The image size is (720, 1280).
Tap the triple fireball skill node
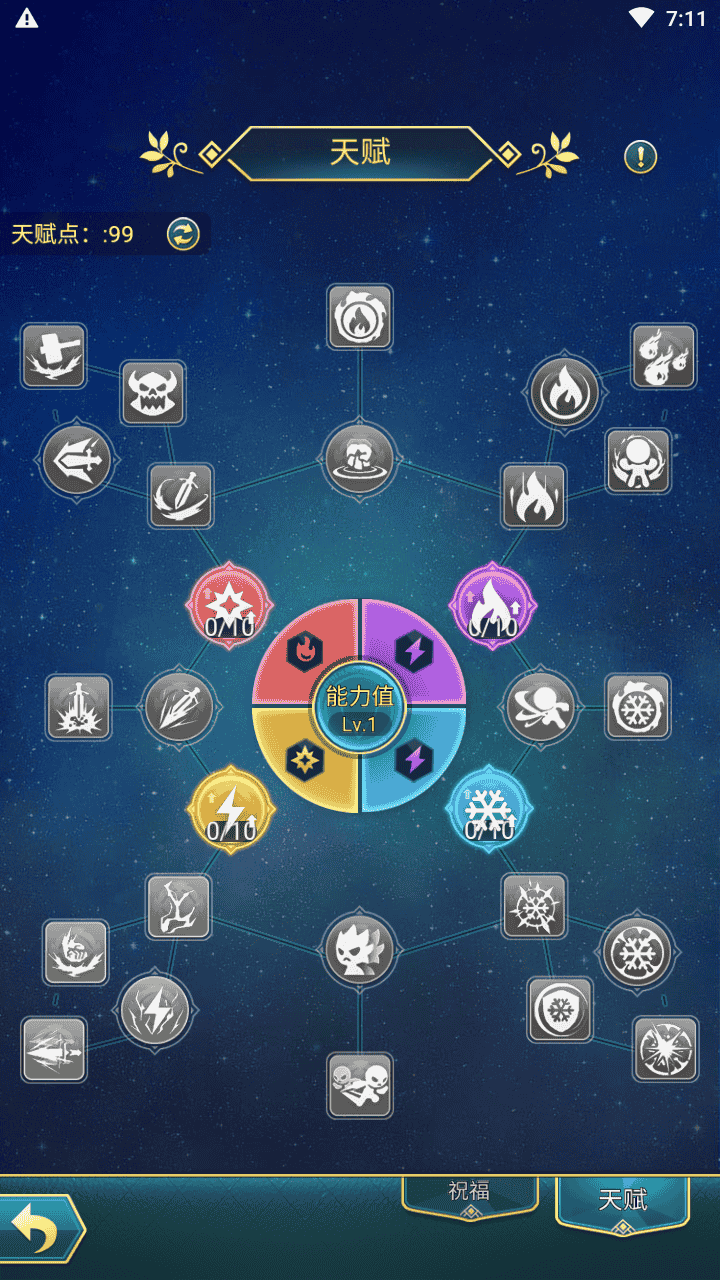click(664, 356)
